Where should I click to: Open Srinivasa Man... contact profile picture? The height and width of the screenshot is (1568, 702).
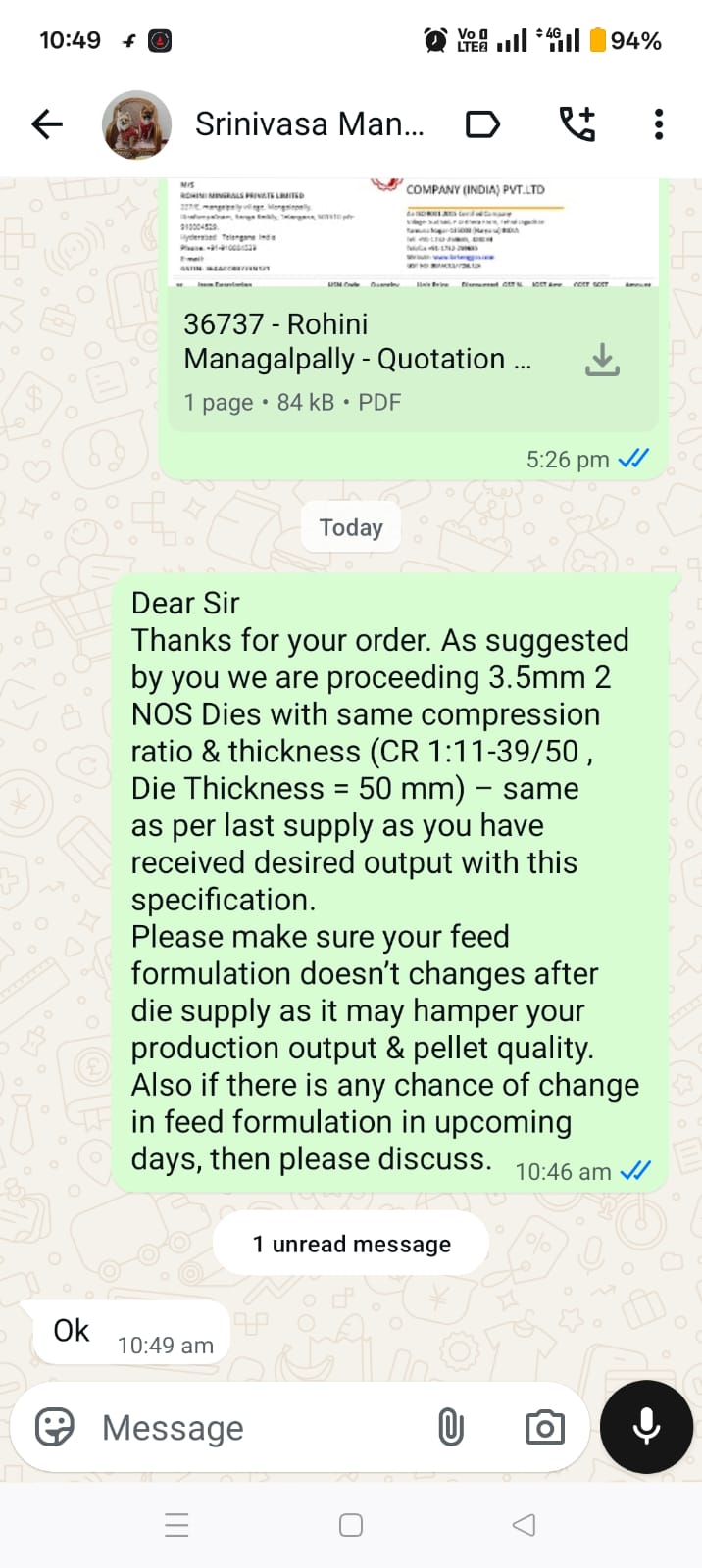(136, 124)
